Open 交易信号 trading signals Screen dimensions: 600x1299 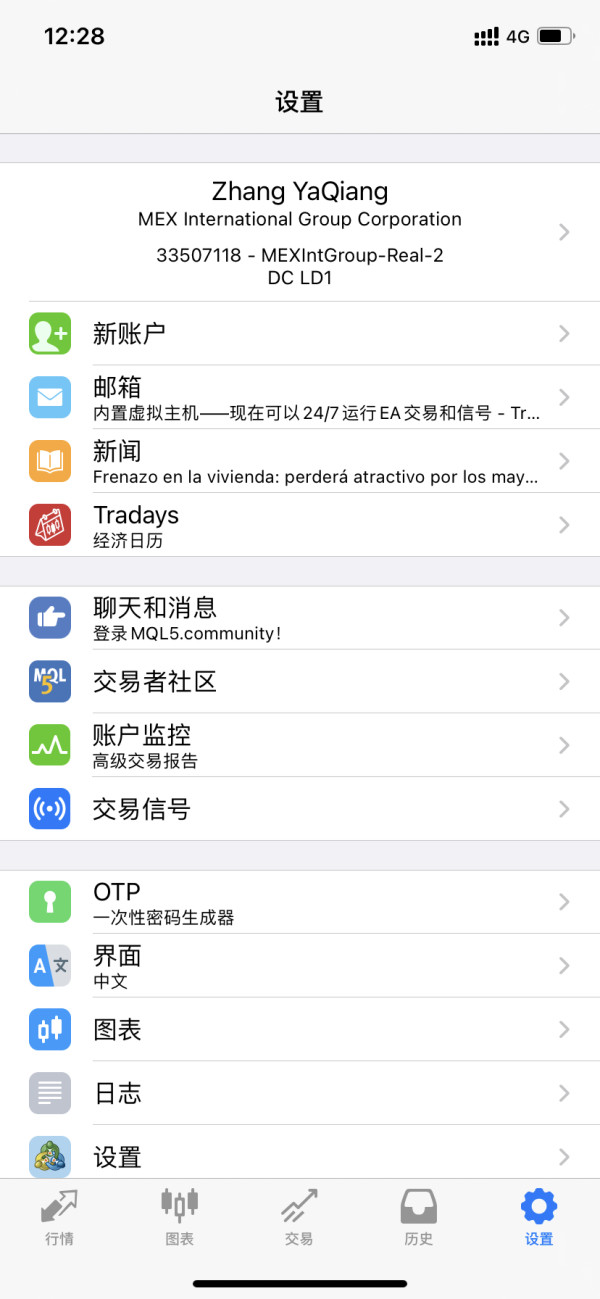(300, 809)
